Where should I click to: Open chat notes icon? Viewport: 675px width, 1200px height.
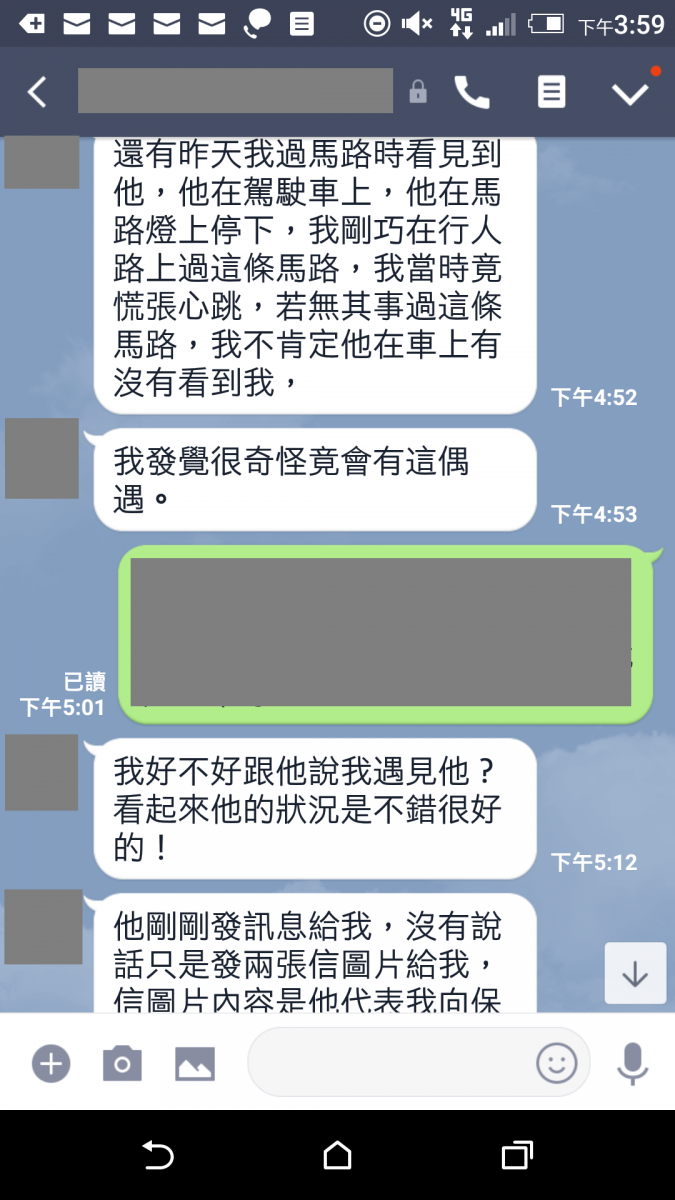(551, 92)
